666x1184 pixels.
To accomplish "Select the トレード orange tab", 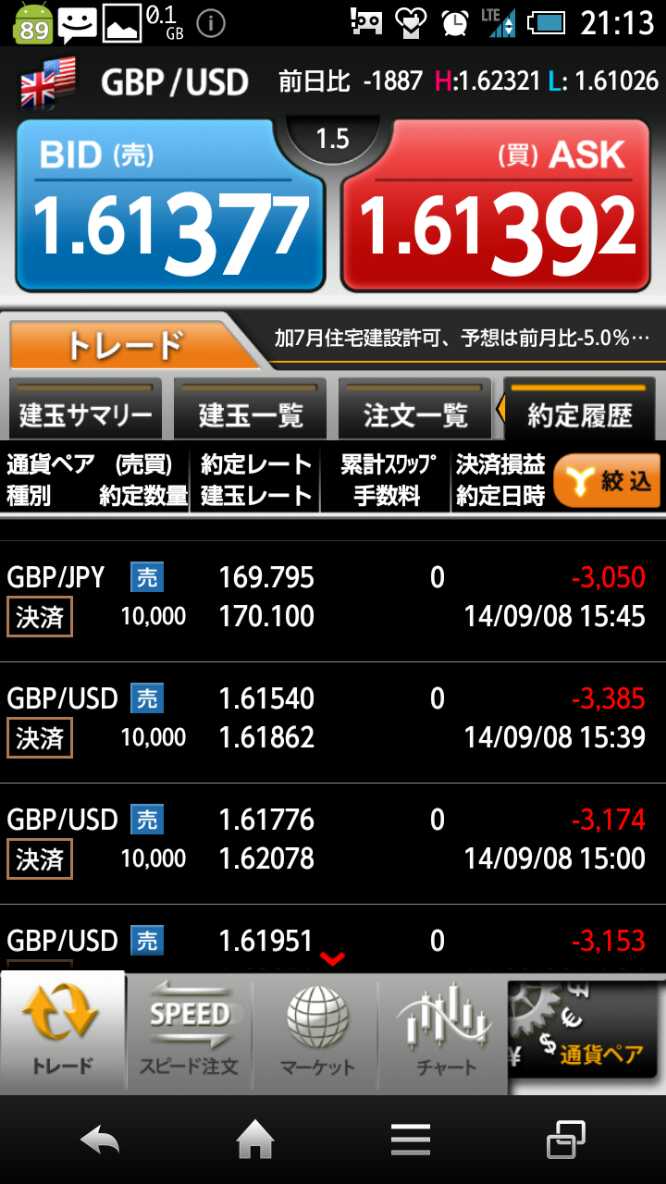I will (x=125, y=345).
